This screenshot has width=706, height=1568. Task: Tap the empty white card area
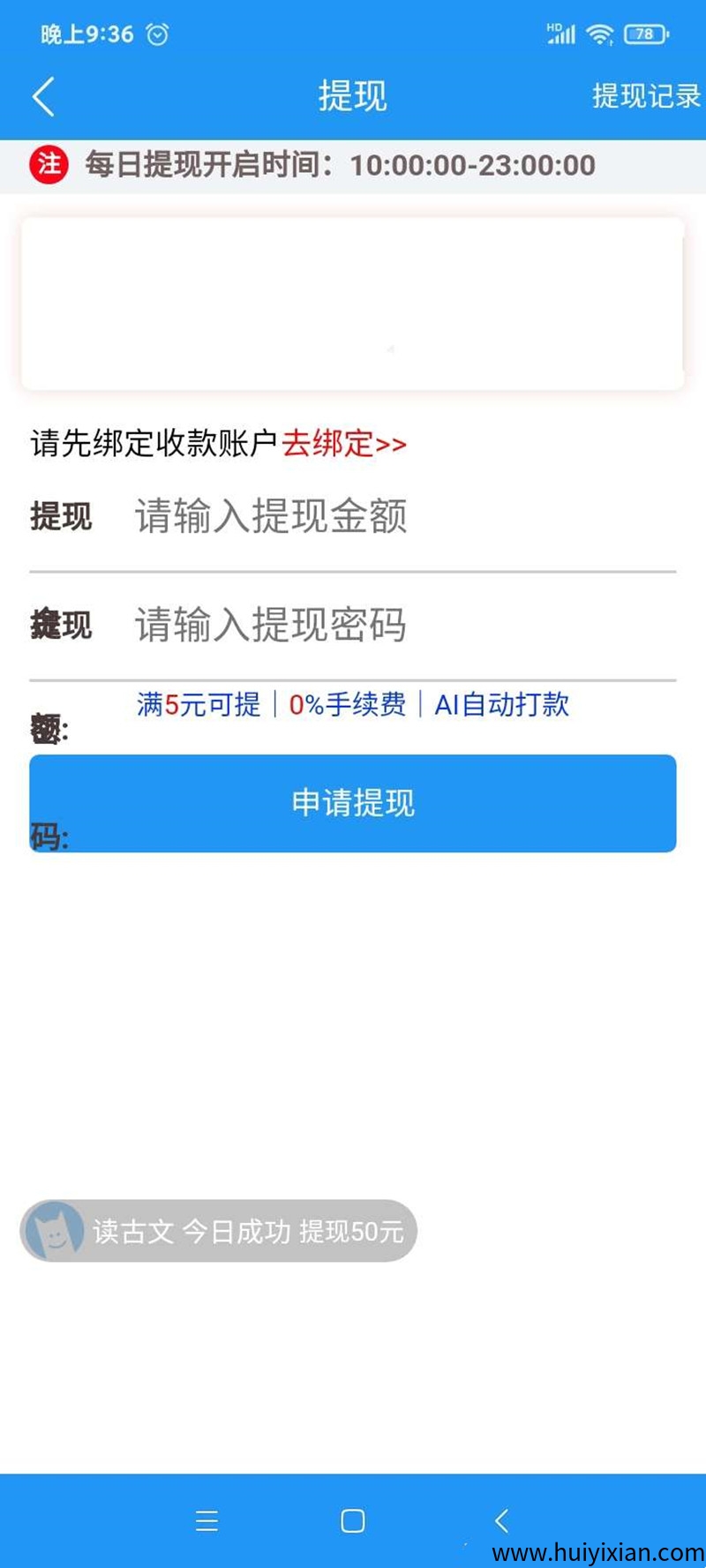click(352, 303)
